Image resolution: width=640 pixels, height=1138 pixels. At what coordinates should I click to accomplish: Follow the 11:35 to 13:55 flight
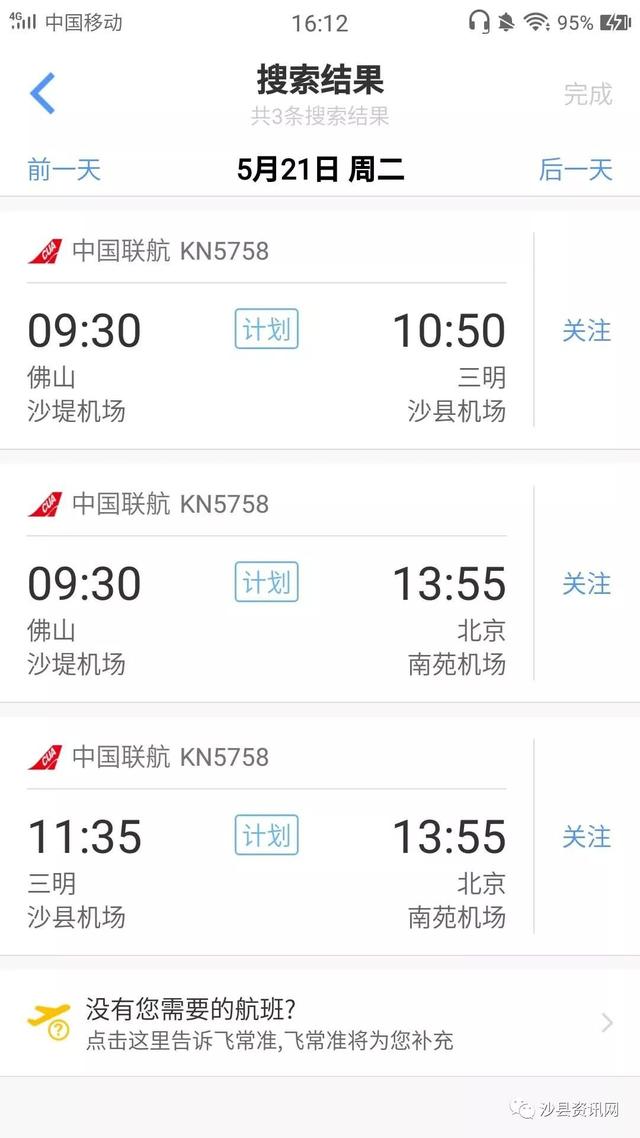pos(586,837)
